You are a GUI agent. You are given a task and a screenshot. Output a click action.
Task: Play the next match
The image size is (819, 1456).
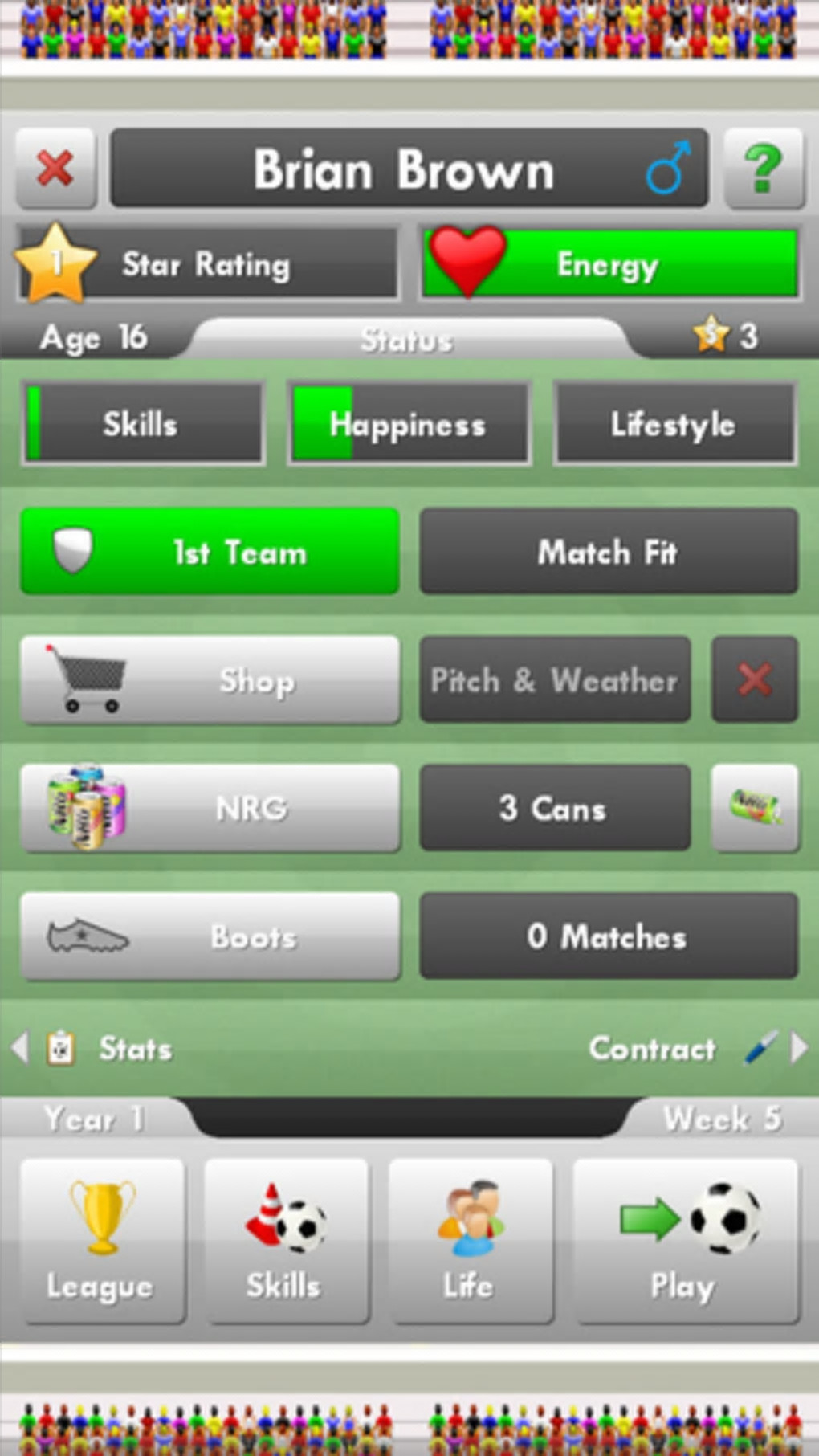tap(685, 1241)
